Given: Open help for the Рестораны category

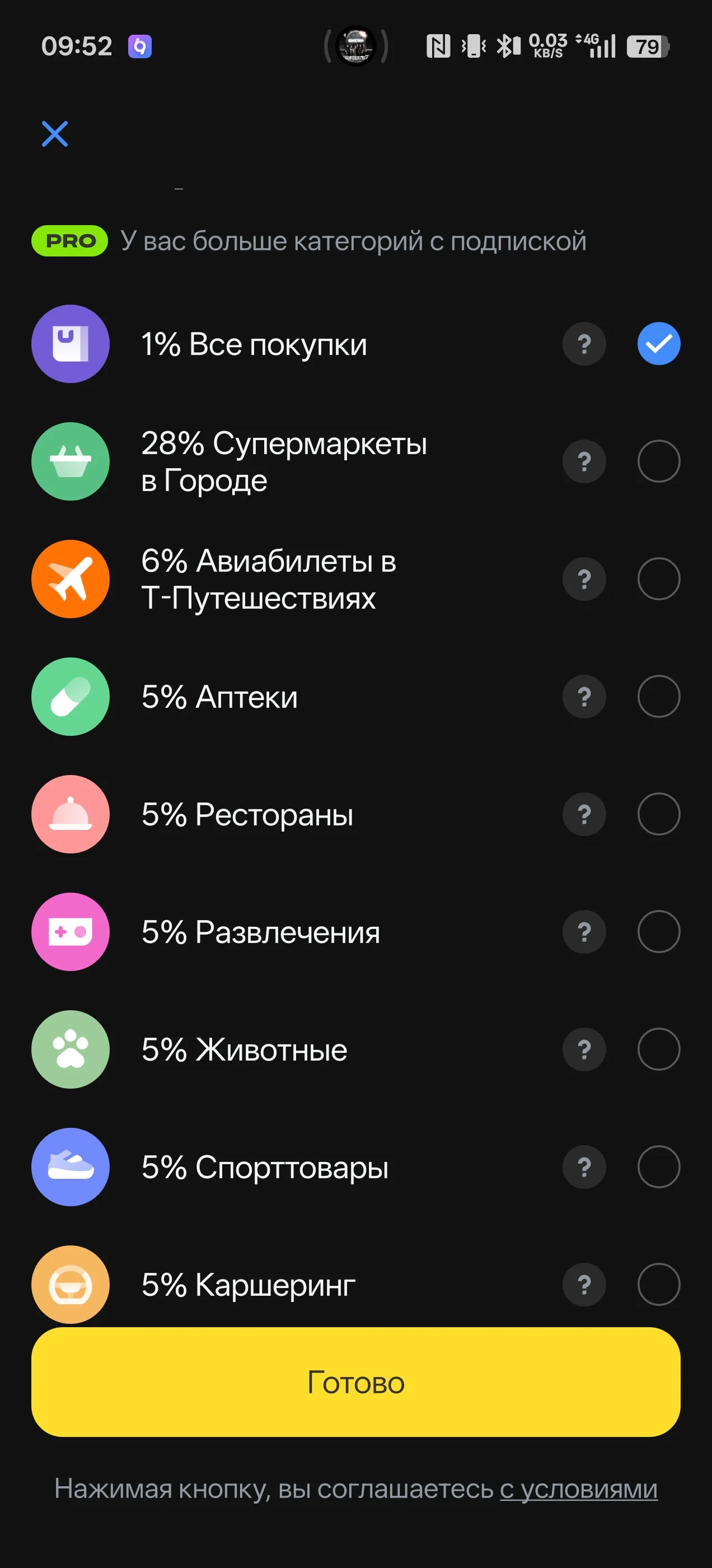Looking at the screenshot, I should (x=584, y=814).
